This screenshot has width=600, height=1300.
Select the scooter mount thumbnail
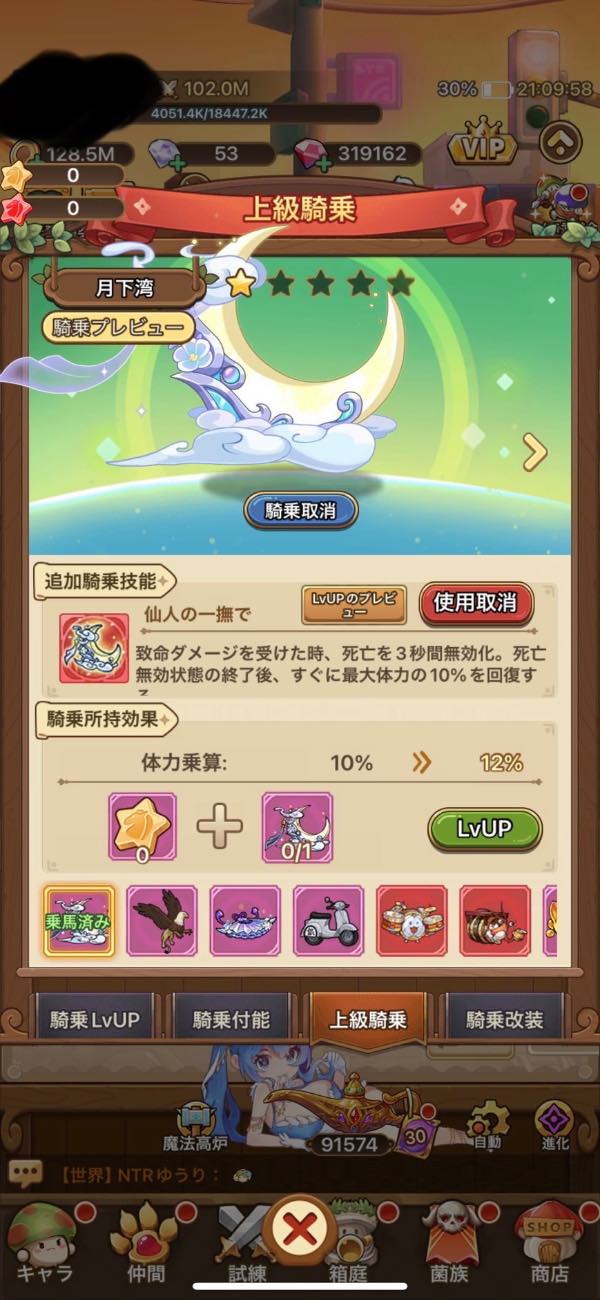[x=328, y=920]
